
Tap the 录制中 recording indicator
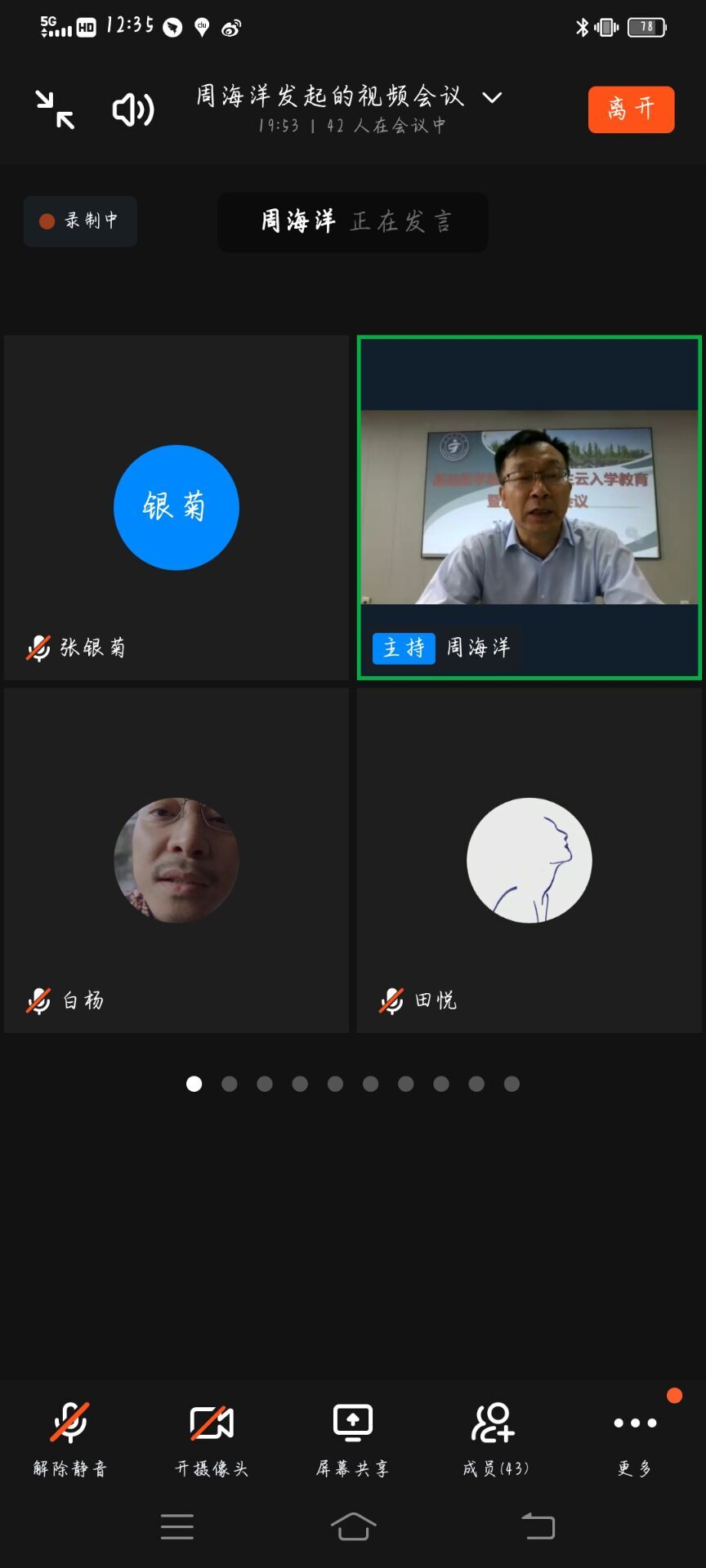point(80,221)
